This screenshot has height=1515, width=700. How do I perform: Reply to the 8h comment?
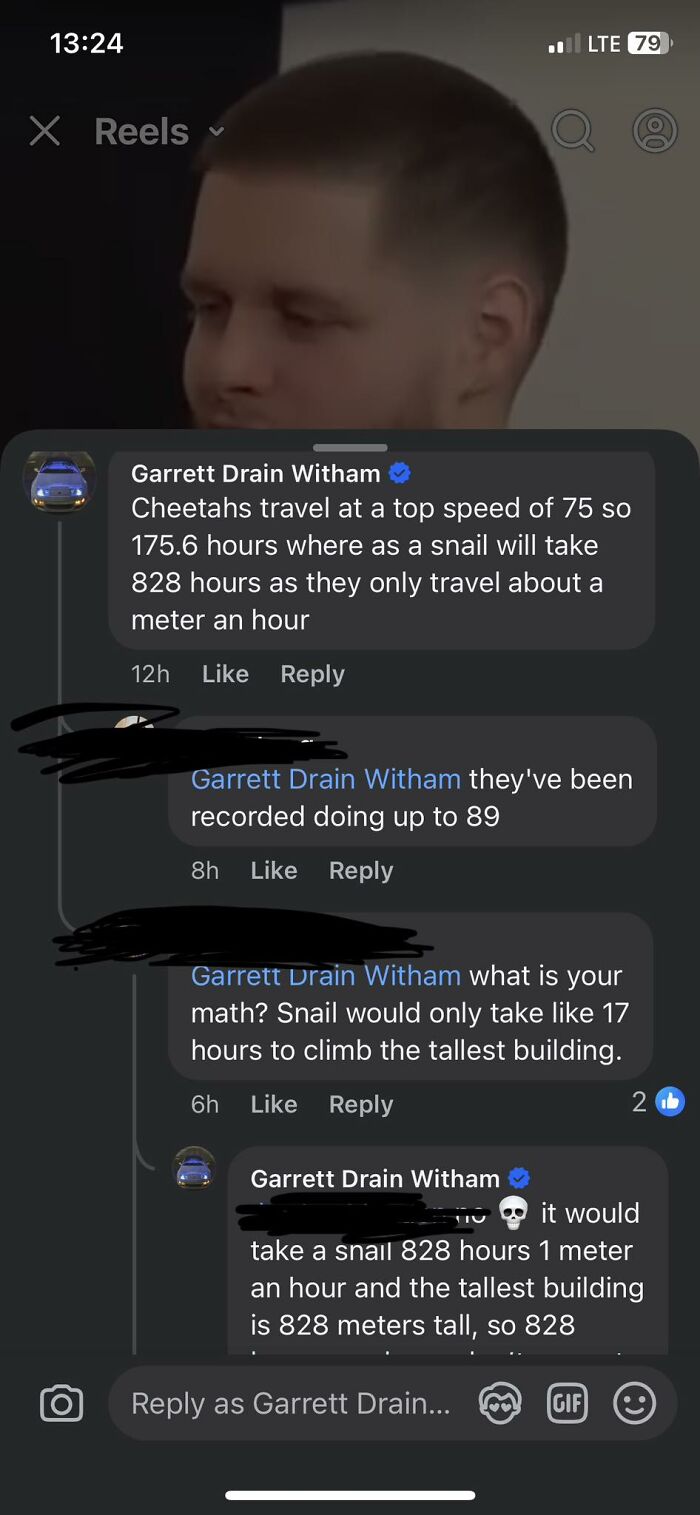click(x=361, y=870)
